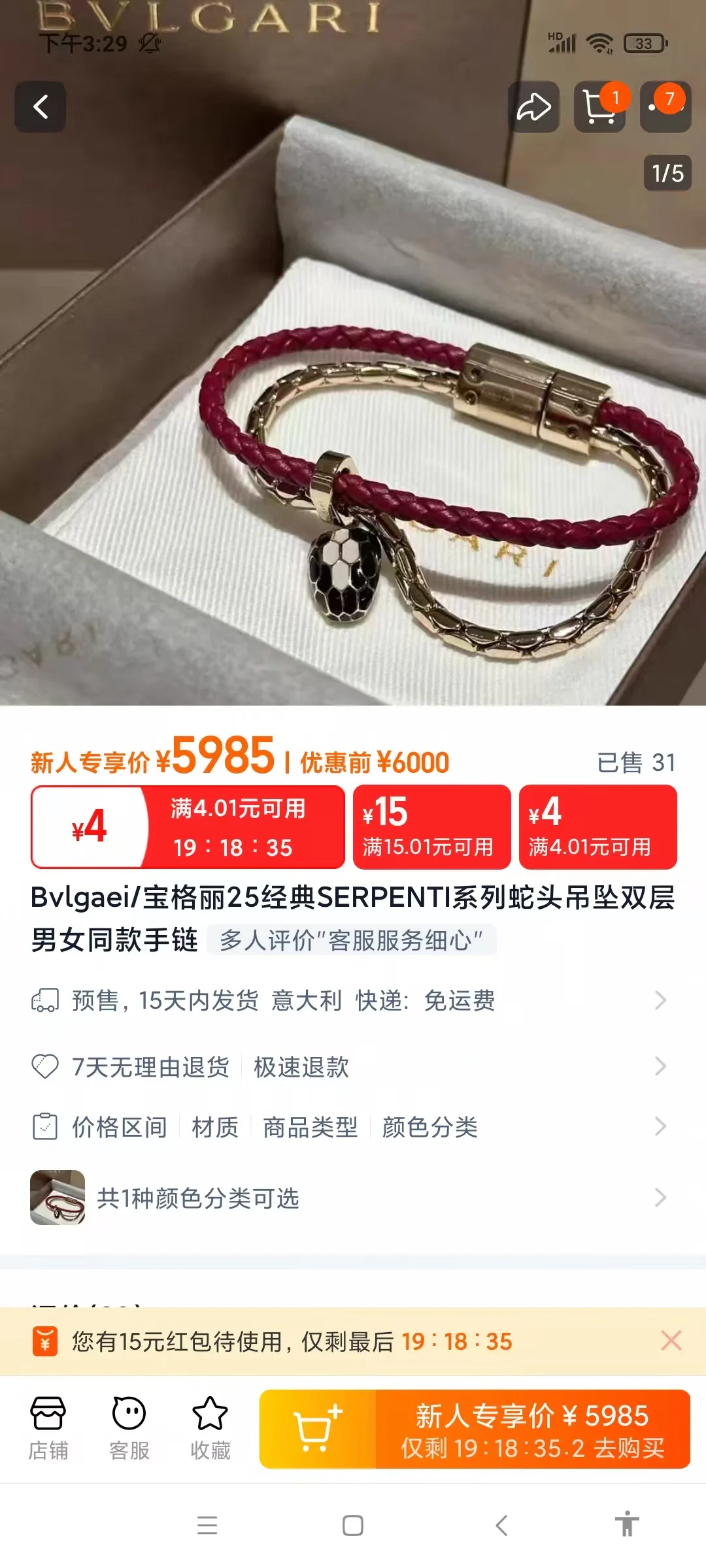Viewport: 706px width, 1568px height.
Task: Claim the ¥4 coupon with countdown
Action: (x=188, y=827)
